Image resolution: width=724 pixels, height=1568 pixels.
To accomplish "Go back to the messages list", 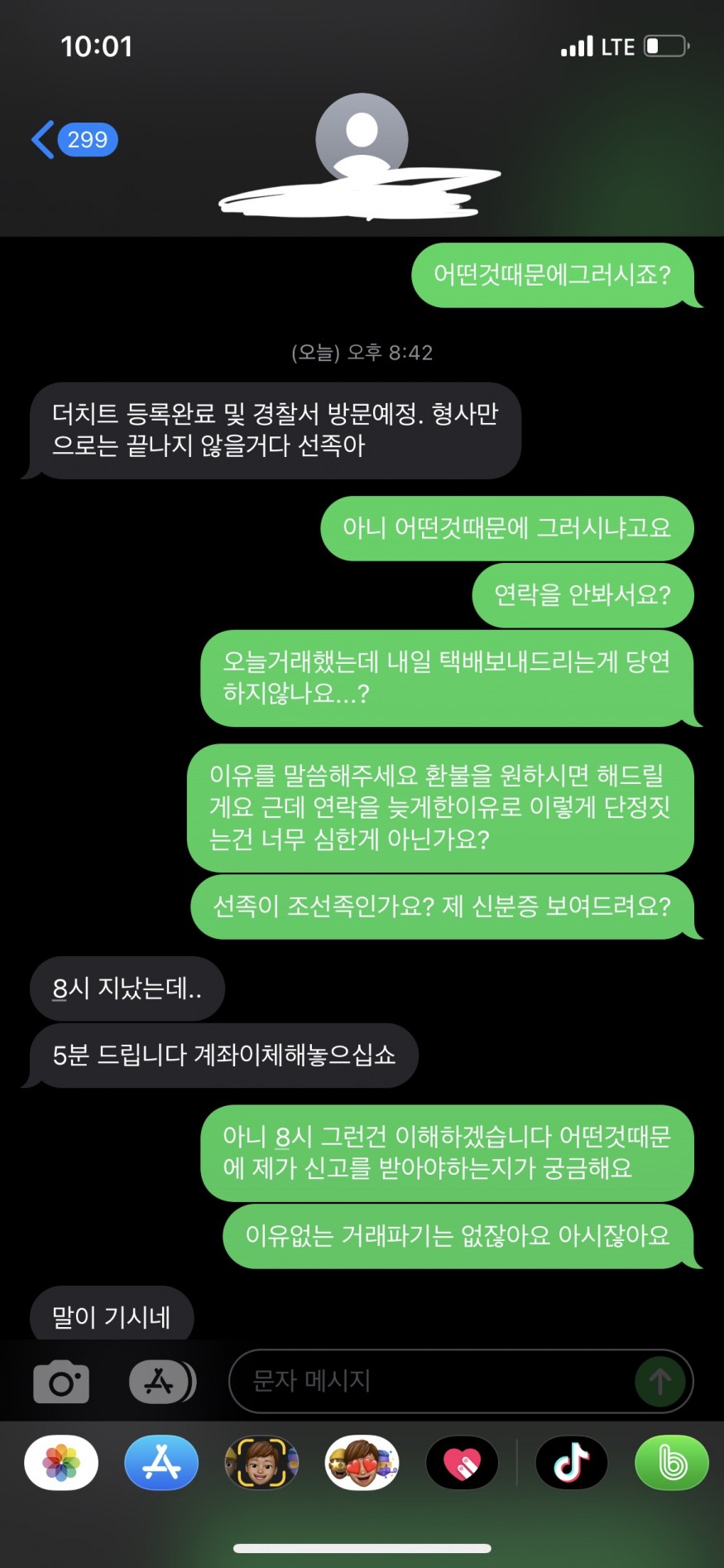I will click(x=73, y=139).
